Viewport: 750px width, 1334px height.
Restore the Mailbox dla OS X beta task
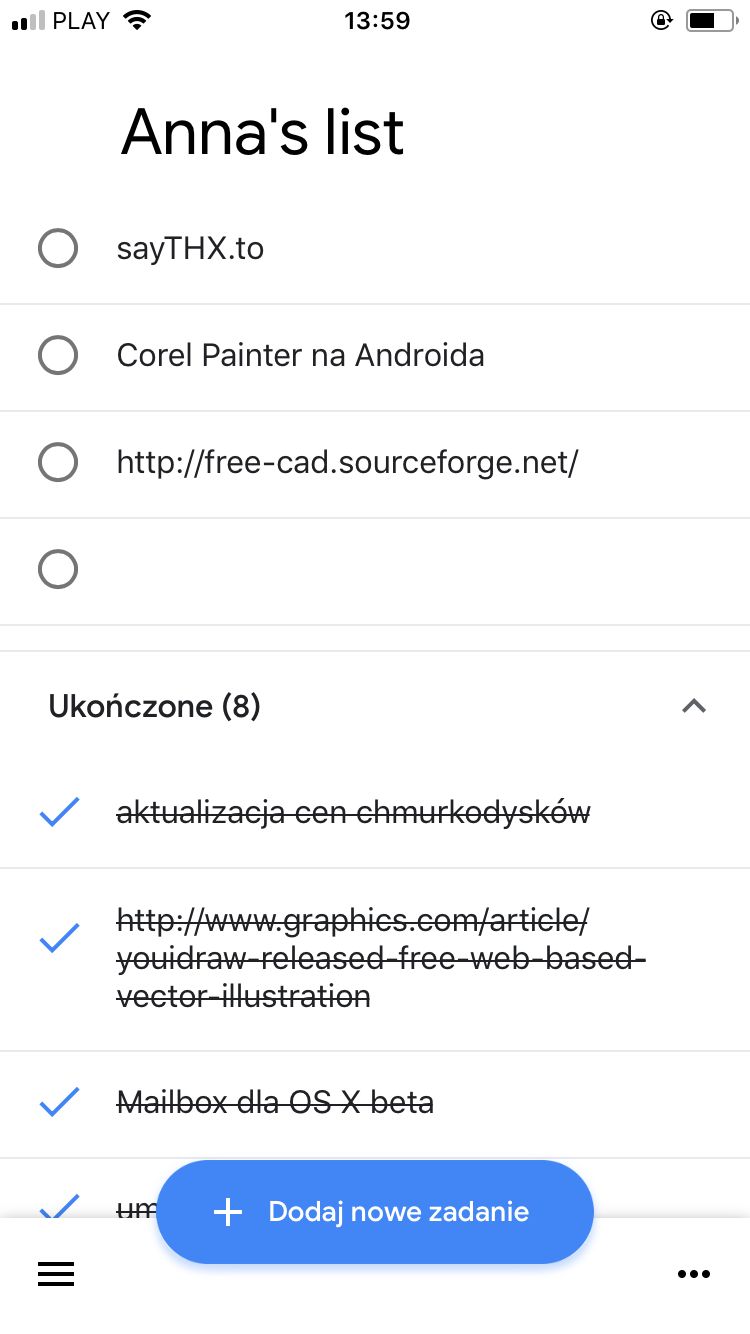click(59, 1103)
